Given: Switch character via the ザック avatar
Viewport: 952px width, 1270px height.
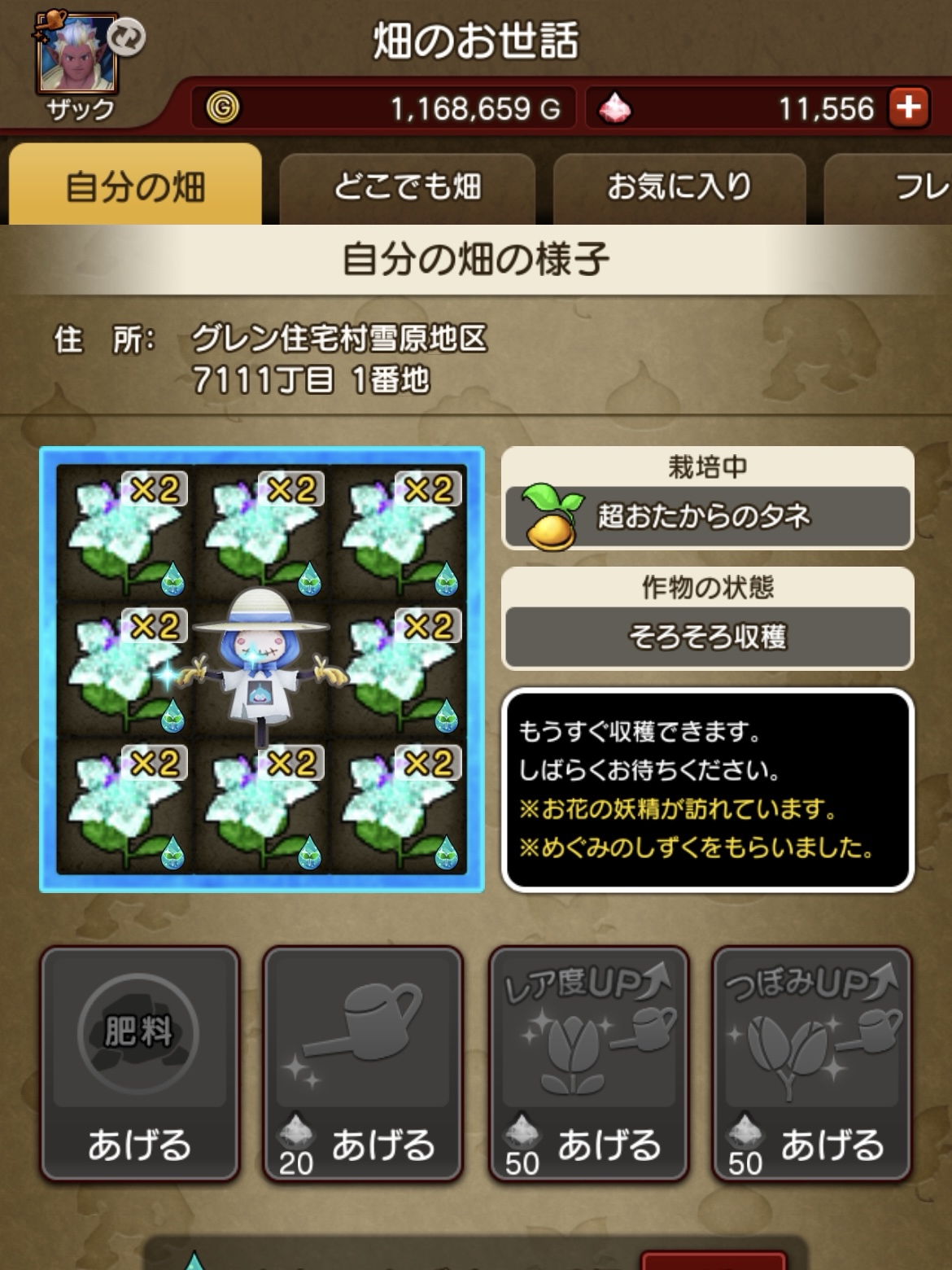Looking at the screenshot, I should coord(79,60).
